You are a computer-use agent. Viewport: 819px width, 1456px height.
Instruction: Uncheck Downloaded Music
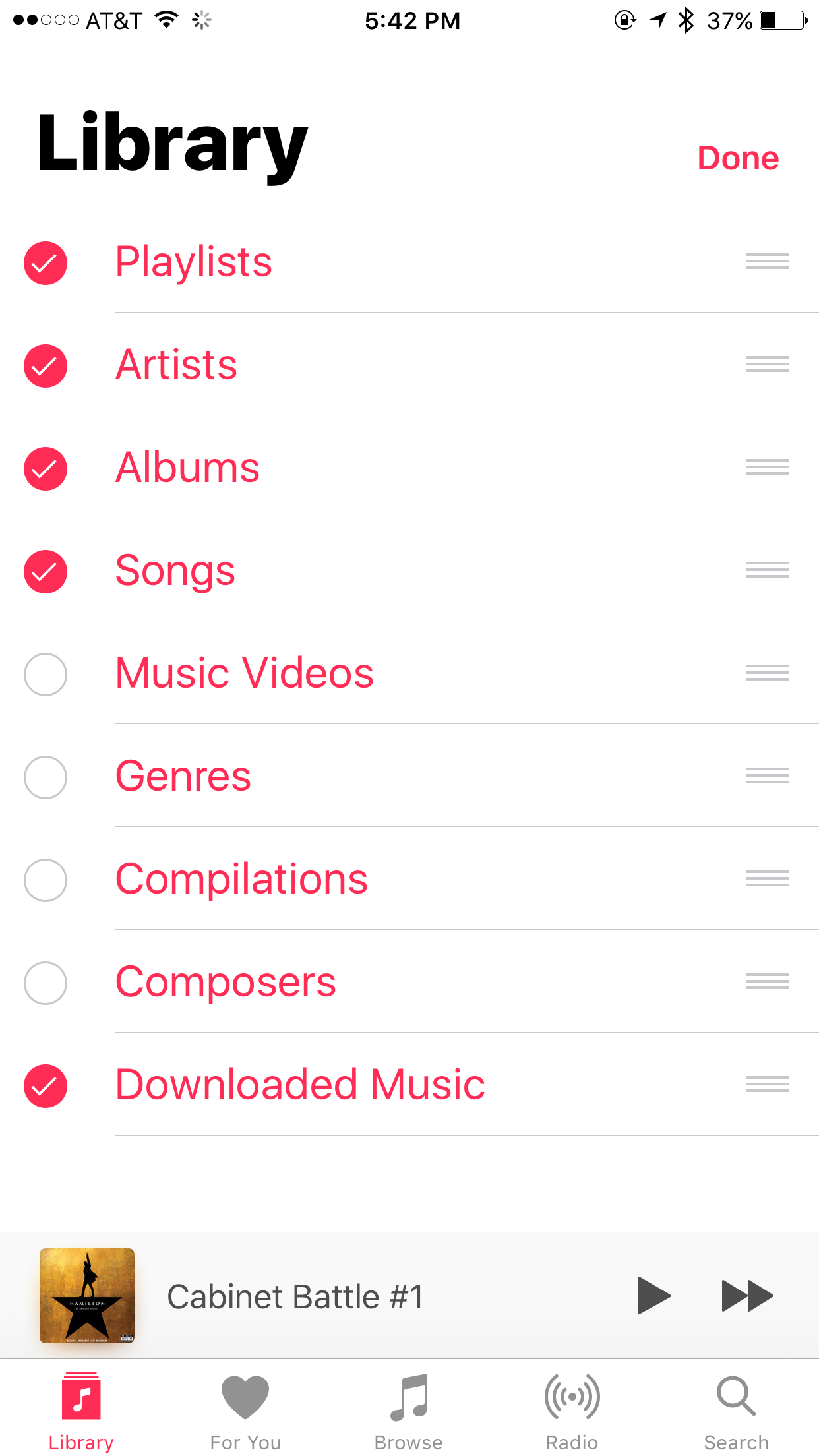(45, 1085)
